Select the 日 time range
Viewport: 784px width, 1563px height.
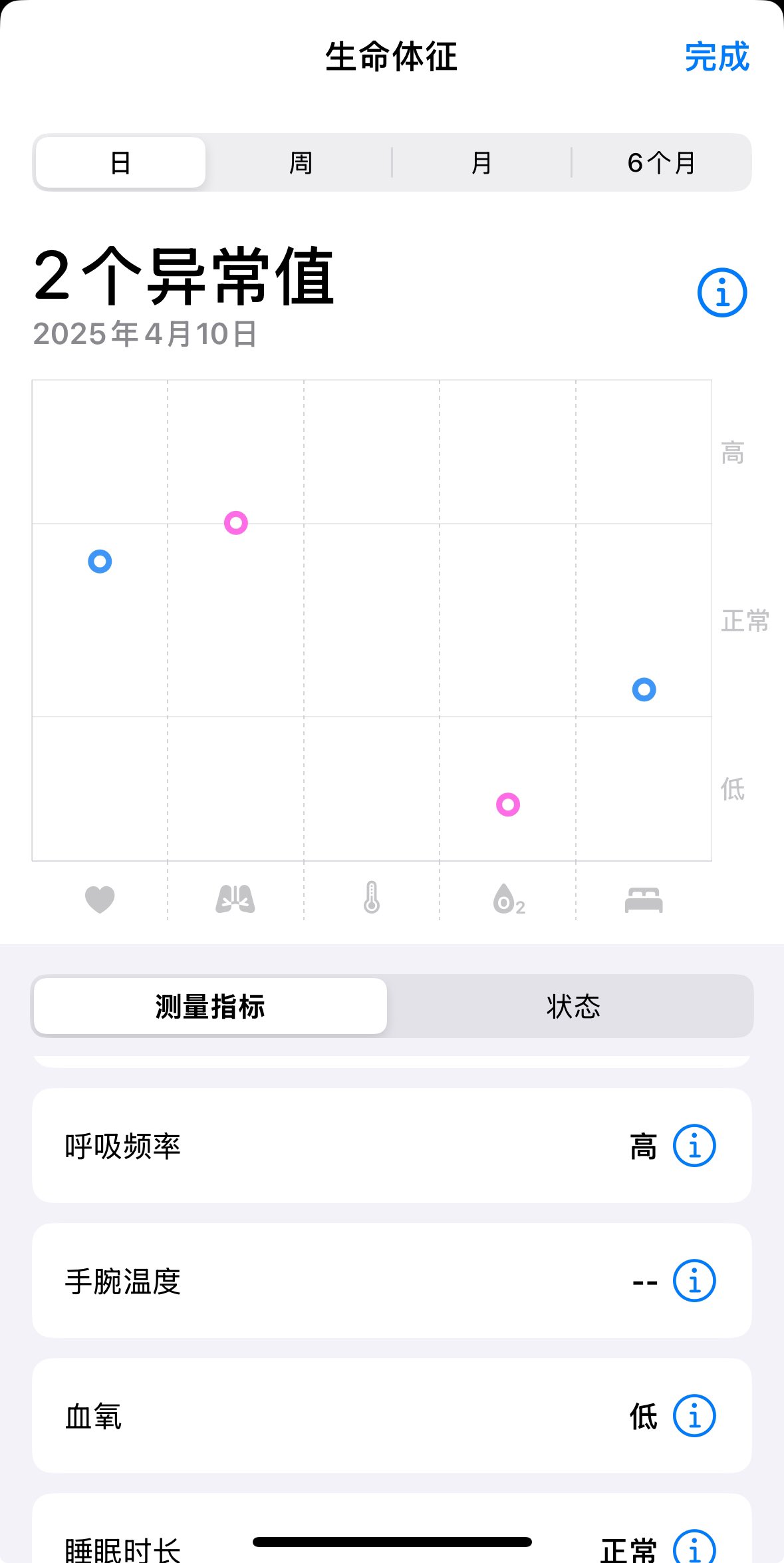120,163
